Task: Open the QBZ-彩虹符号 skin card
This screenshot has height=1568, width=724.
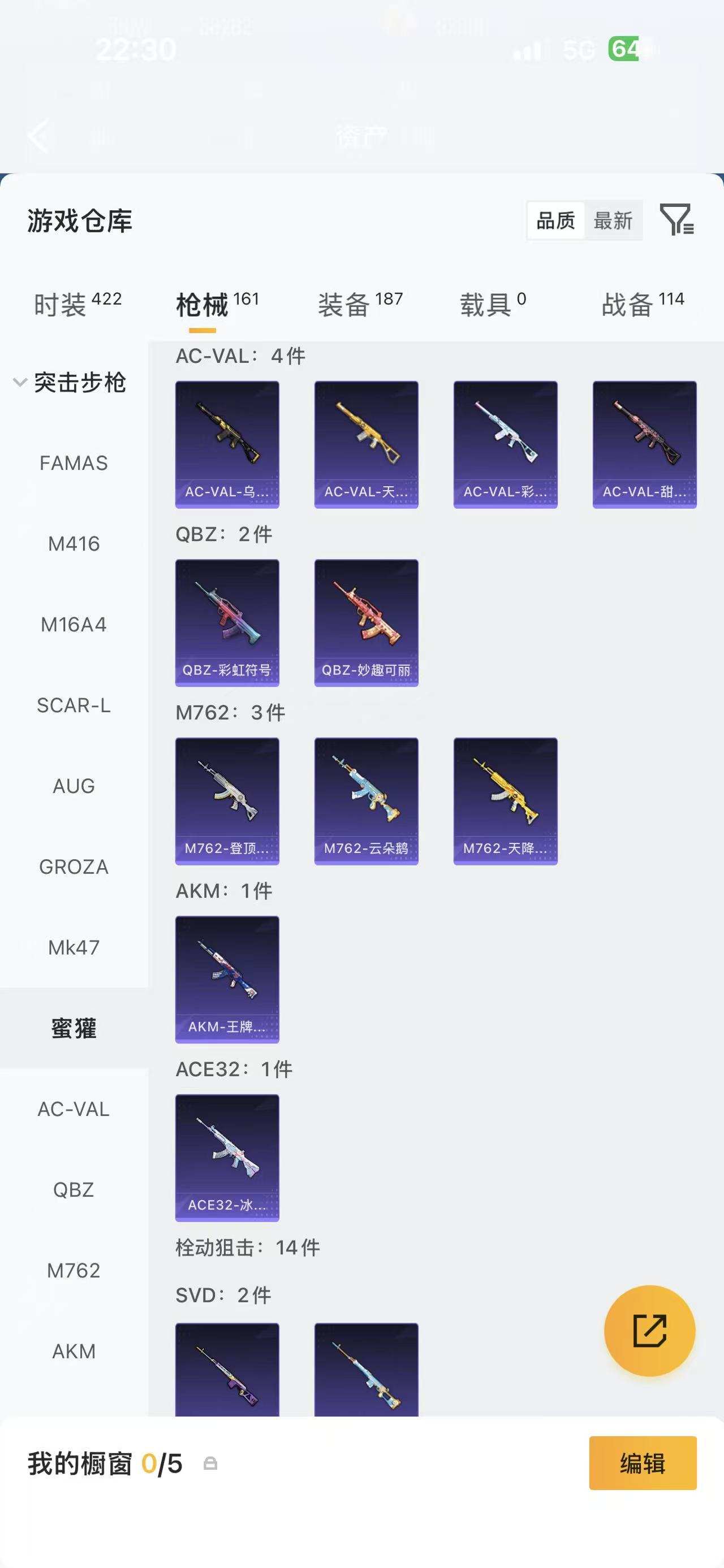Action: point(227,623)
